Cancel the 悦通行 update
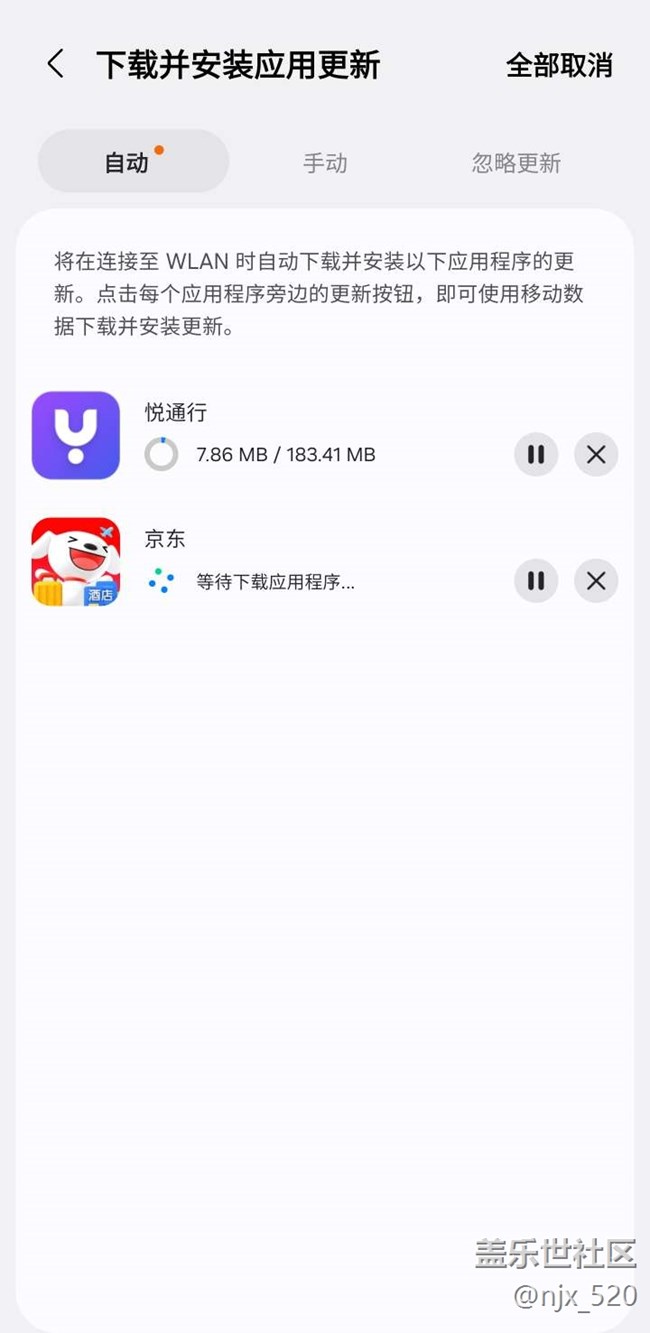Screen dimensions: 650x1333 (x=596, y=455)
